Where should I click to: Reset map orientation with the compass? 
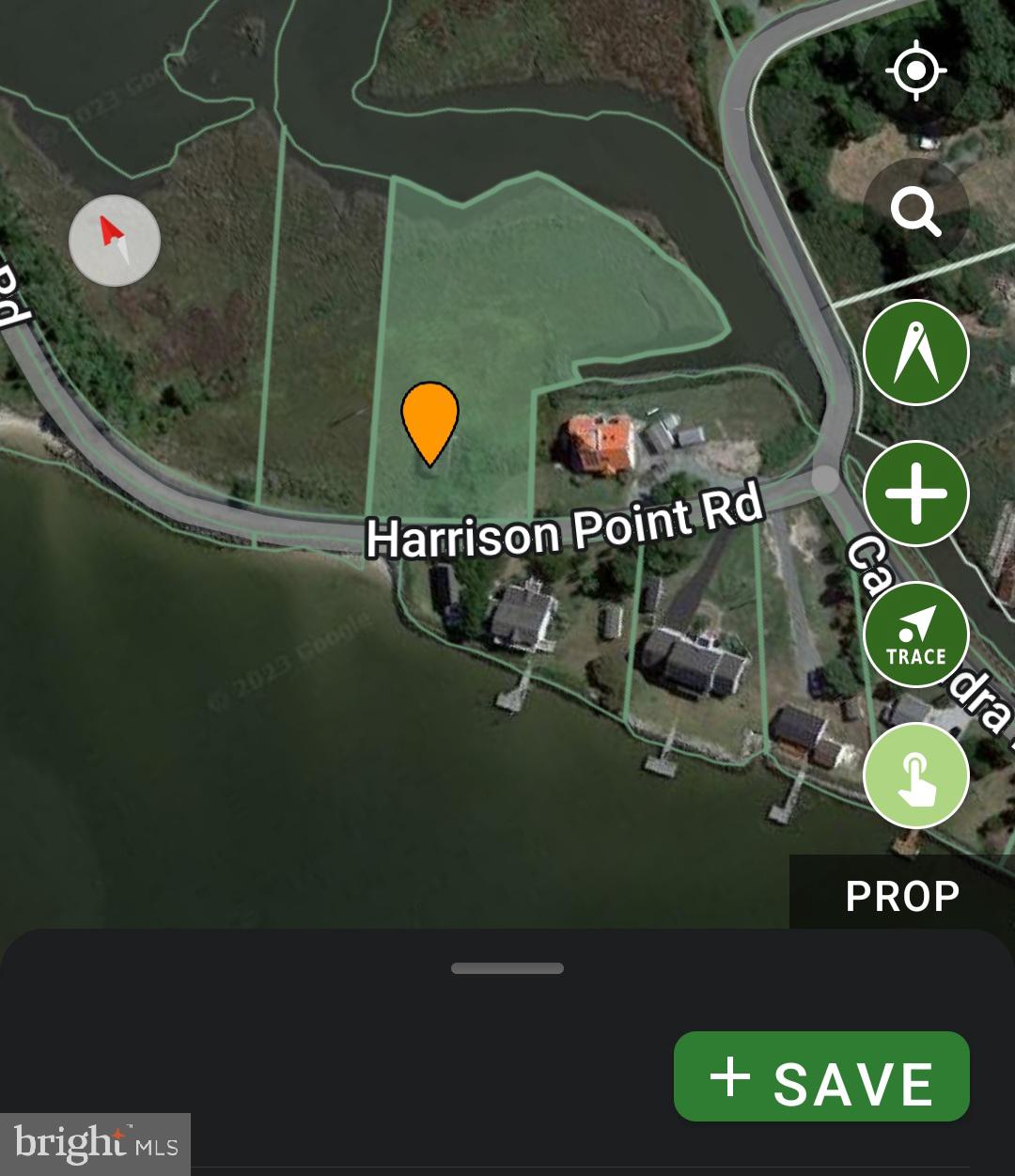tap(115, 241)
